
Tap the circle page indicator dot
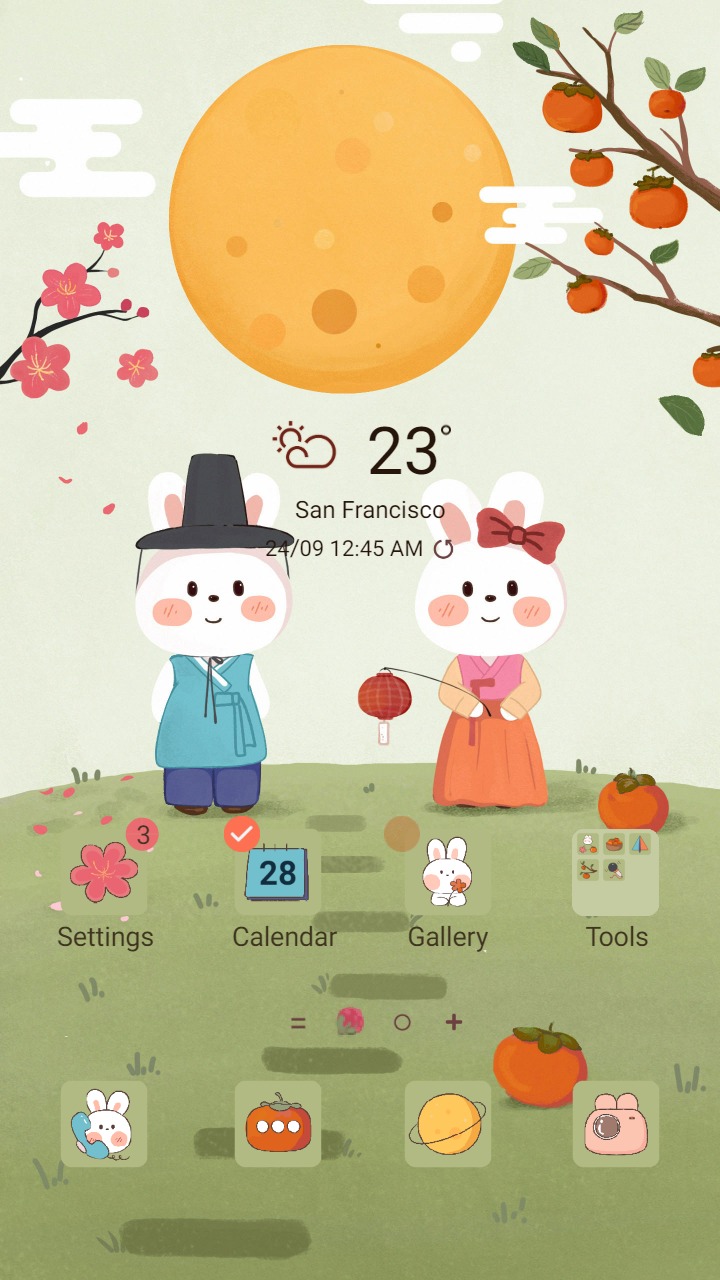pos(401,1023)
